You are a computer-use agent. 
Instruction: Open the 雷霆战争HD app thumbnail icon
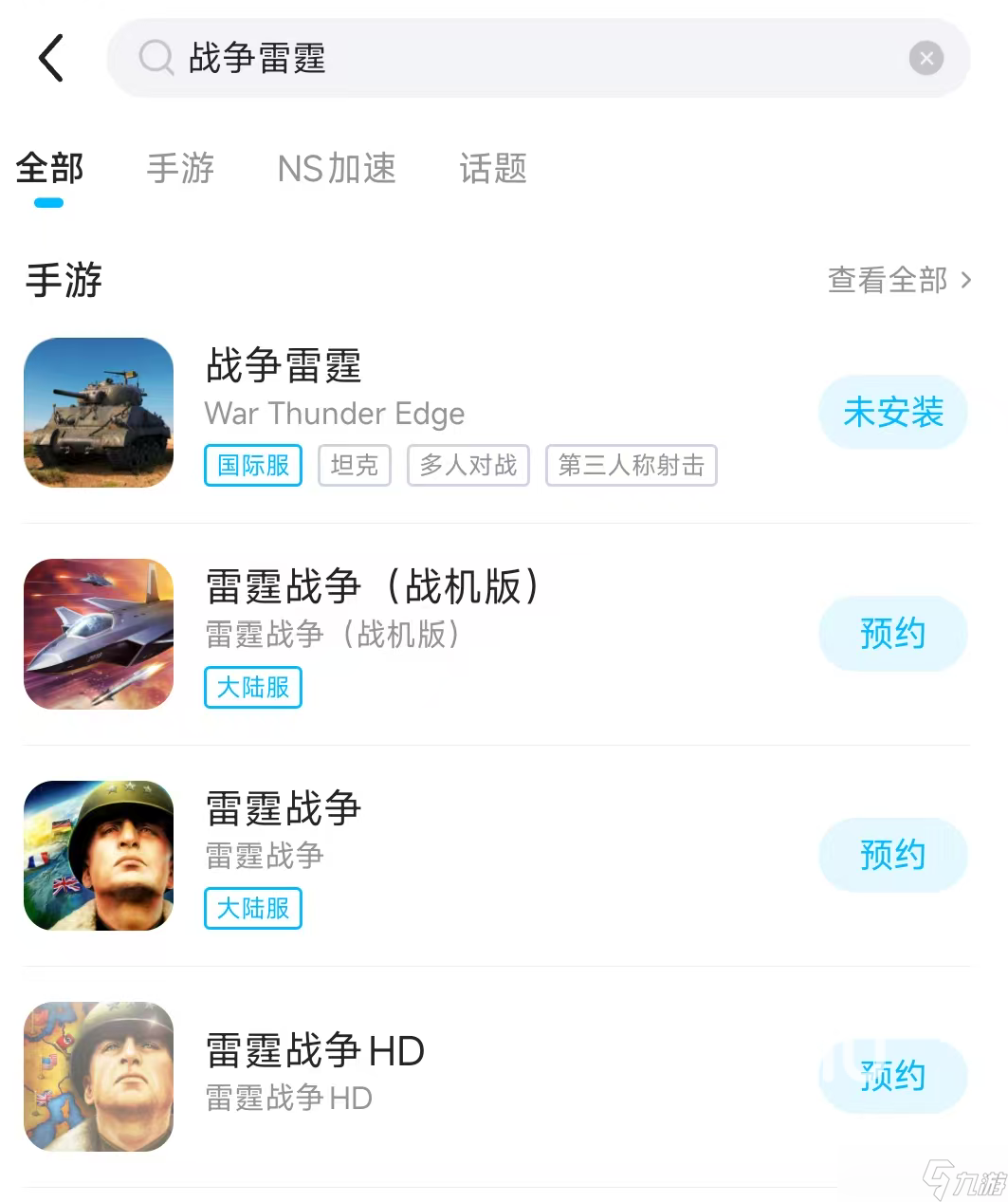tap(99, 1078)
